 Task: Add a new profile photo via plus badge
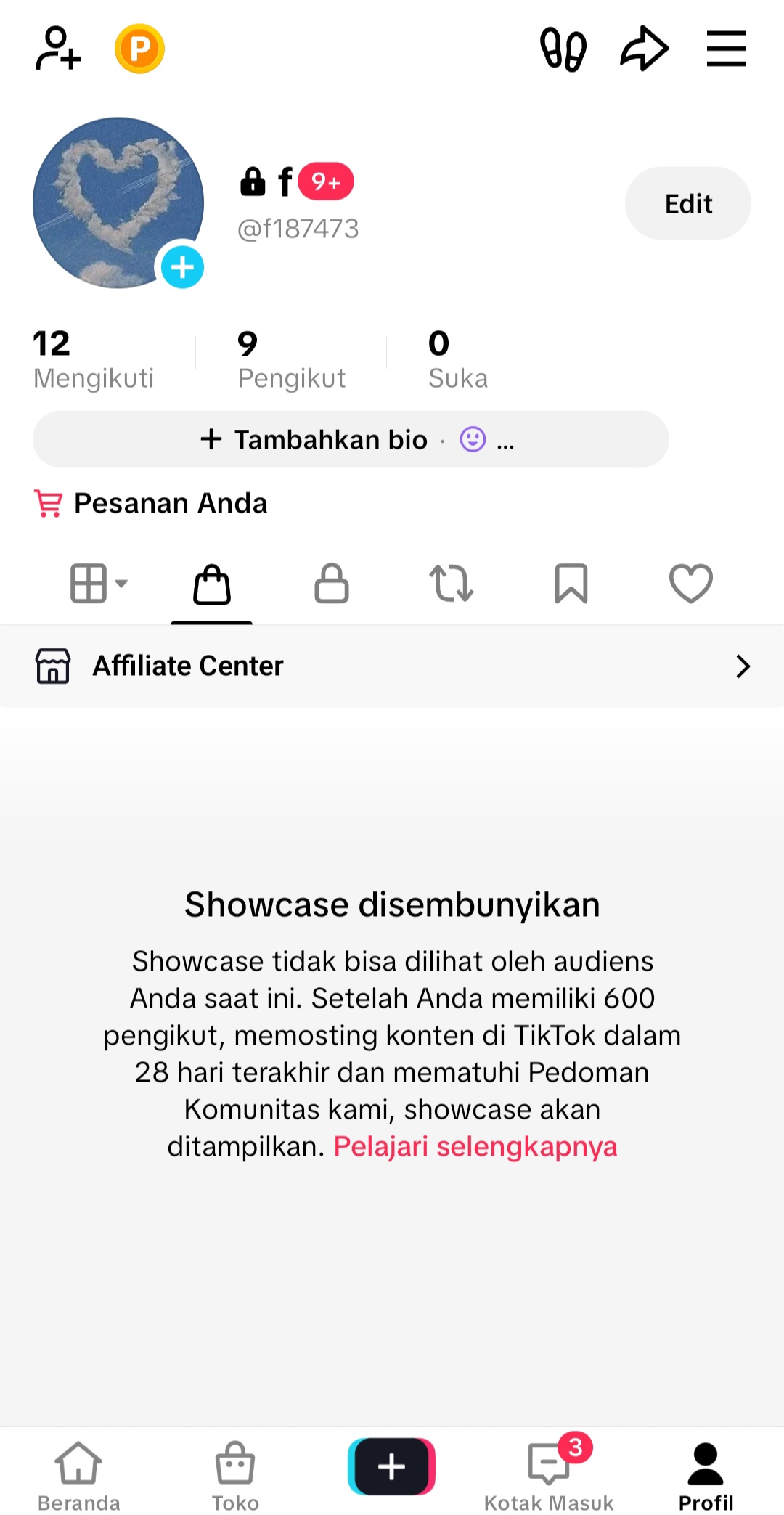[182, 267]
